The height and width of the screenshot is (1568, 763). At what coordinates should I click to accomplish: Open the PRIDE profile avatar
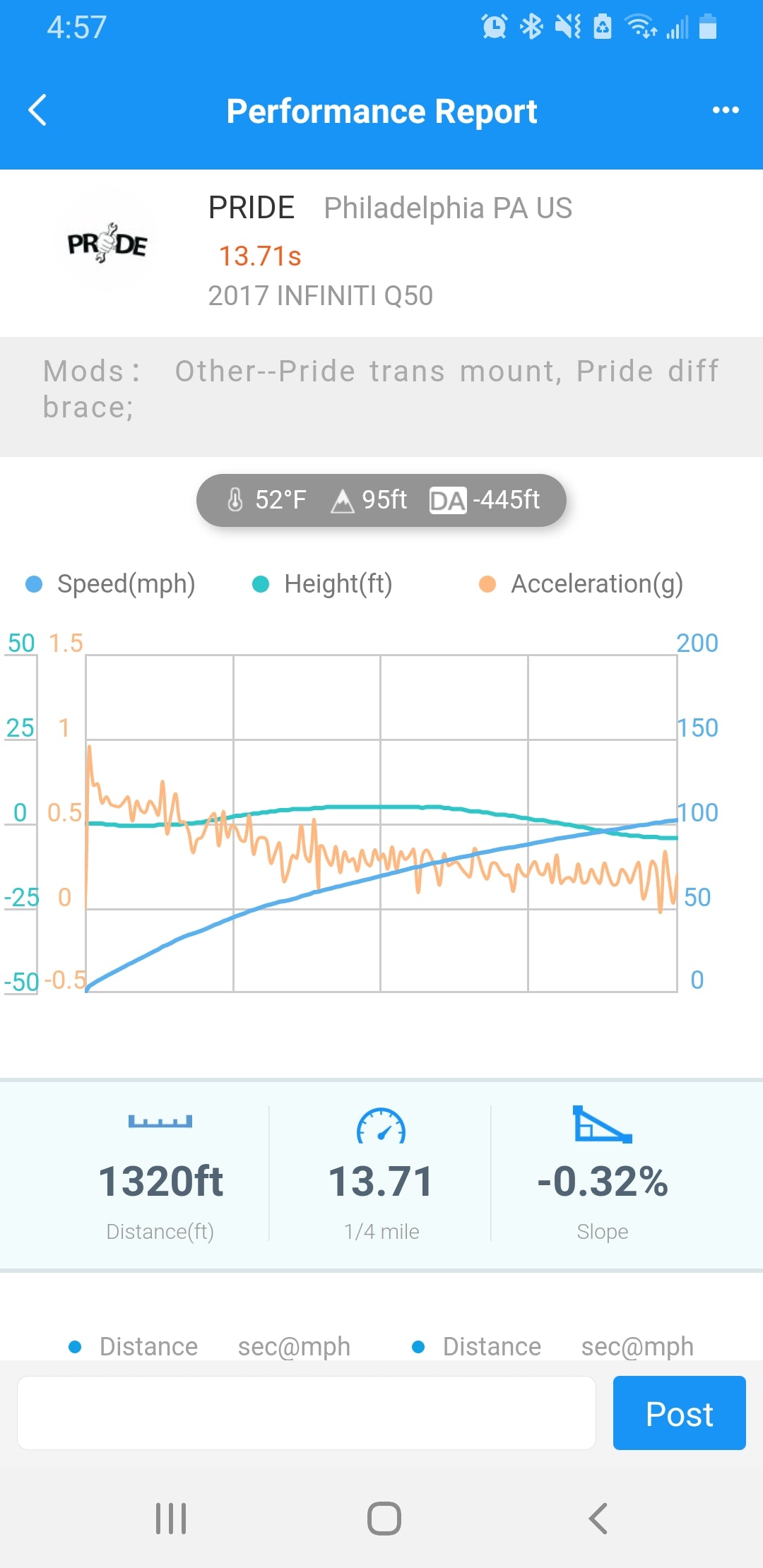tap(107, 244)
